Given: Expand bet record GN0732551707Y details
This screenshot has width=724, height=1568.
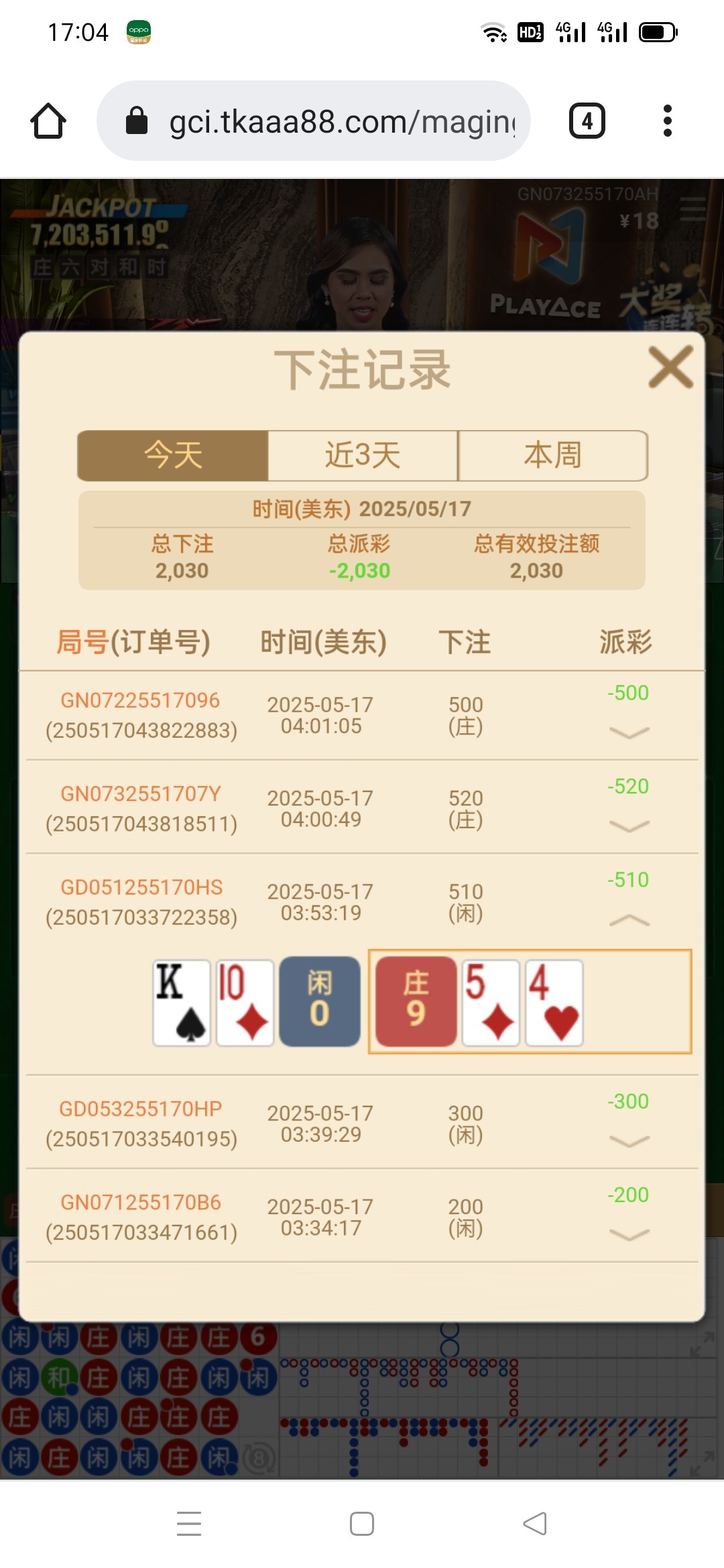Looking at the screenshot, I should coord(629,826).
